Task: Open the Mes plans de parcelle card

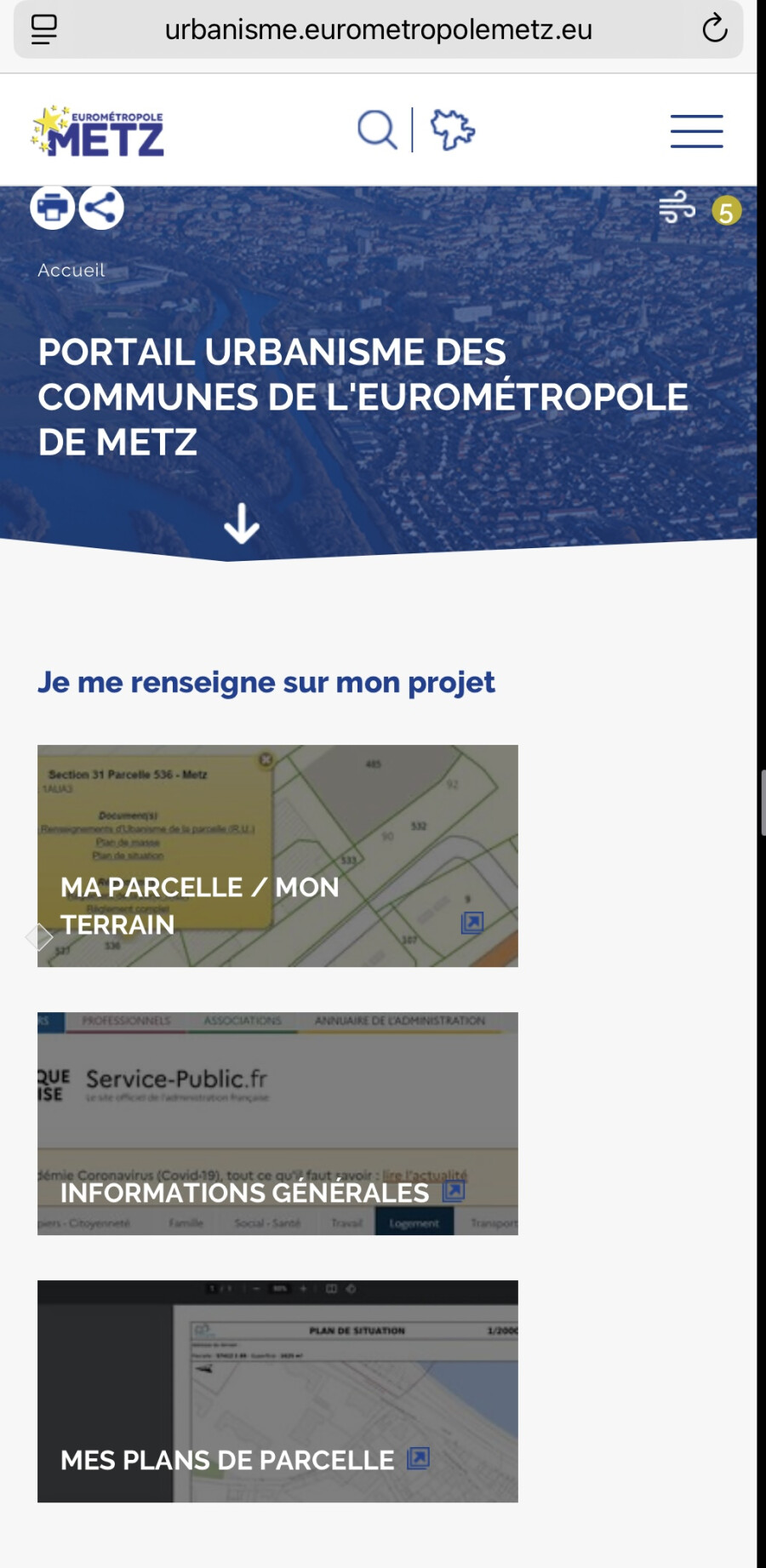Action: (x=277, y=1391)
